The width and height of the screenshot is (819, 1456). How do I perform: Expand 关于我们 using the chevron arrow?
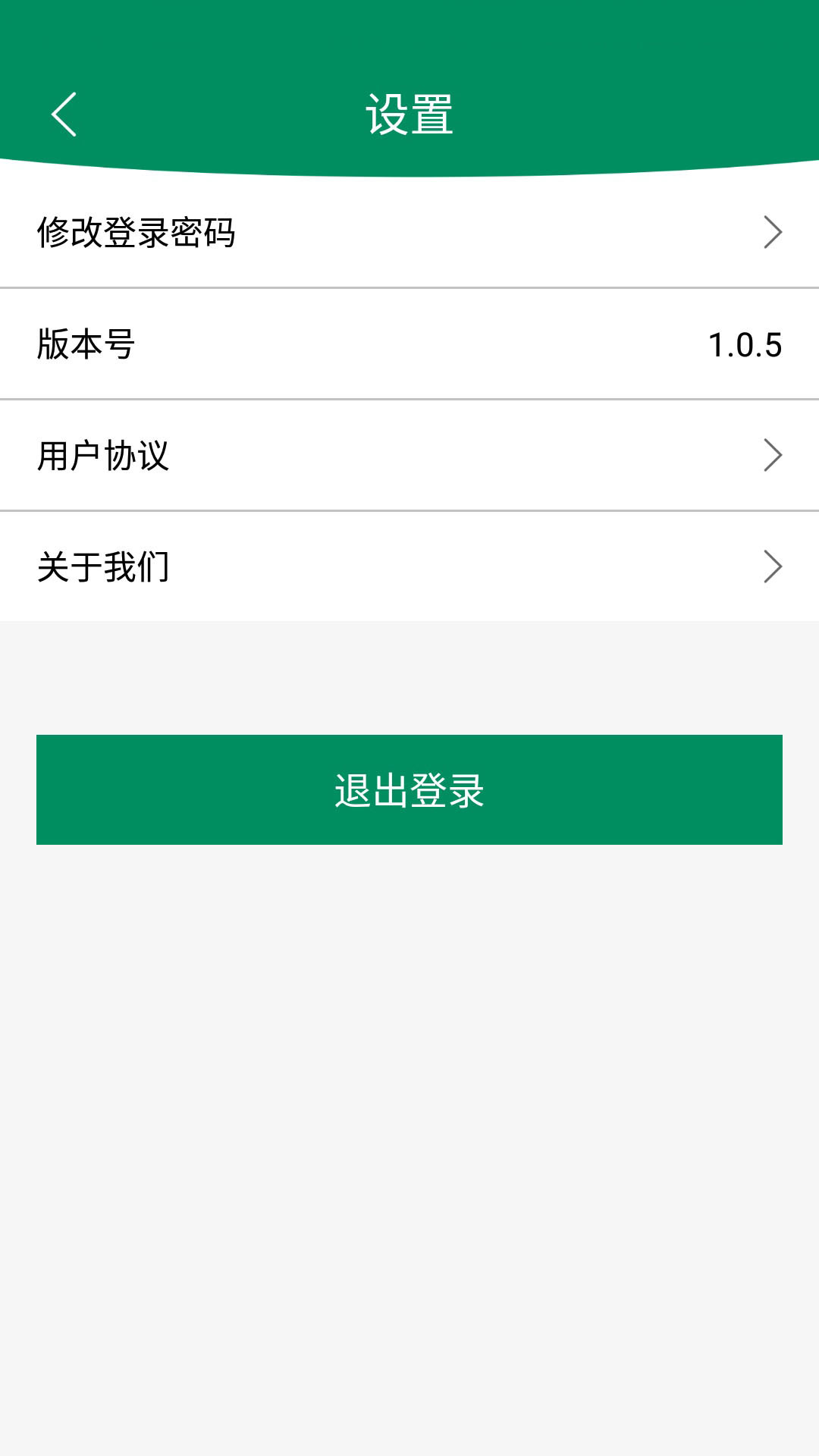point(773,566)
